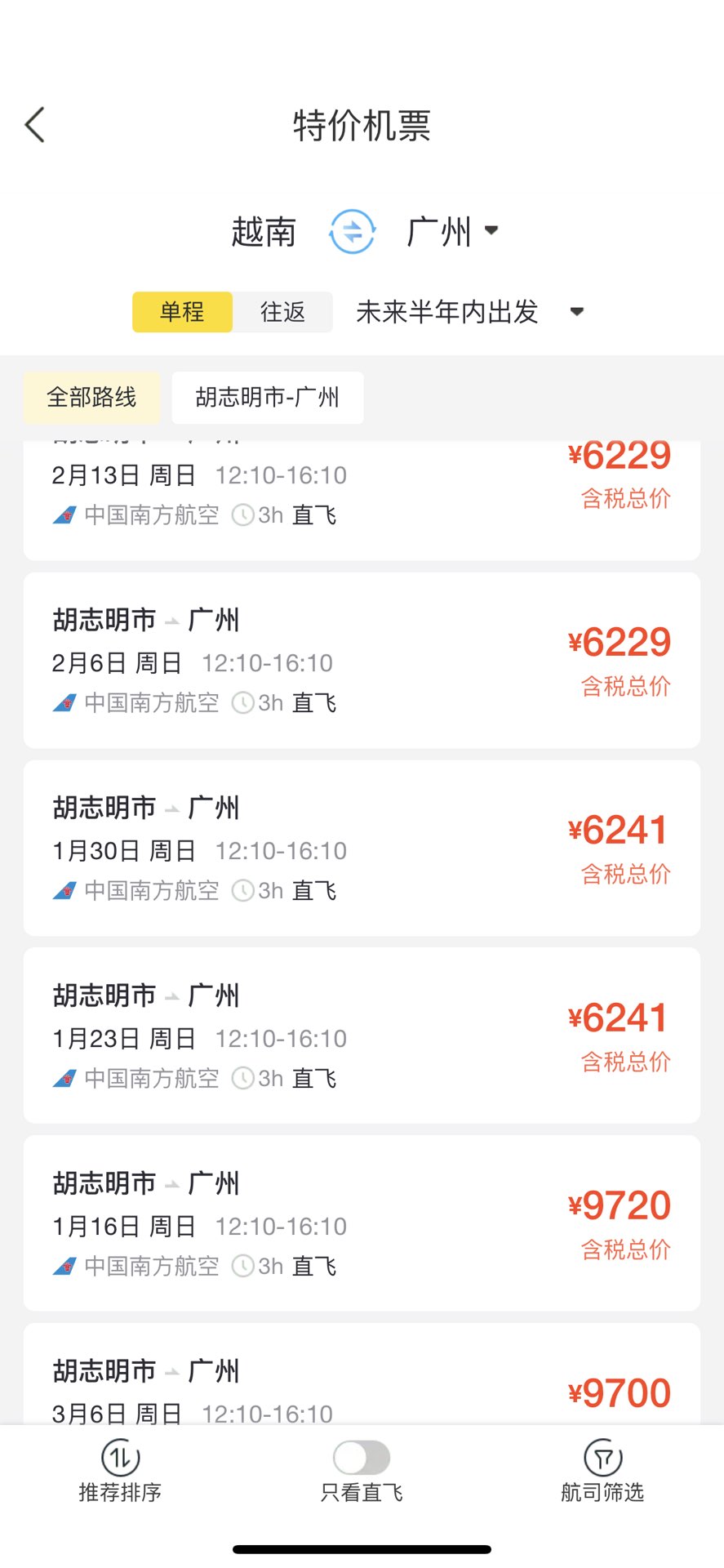724x1568 pixels.
Task: Select the 全部路线 route chip
Action: point(92,398)
